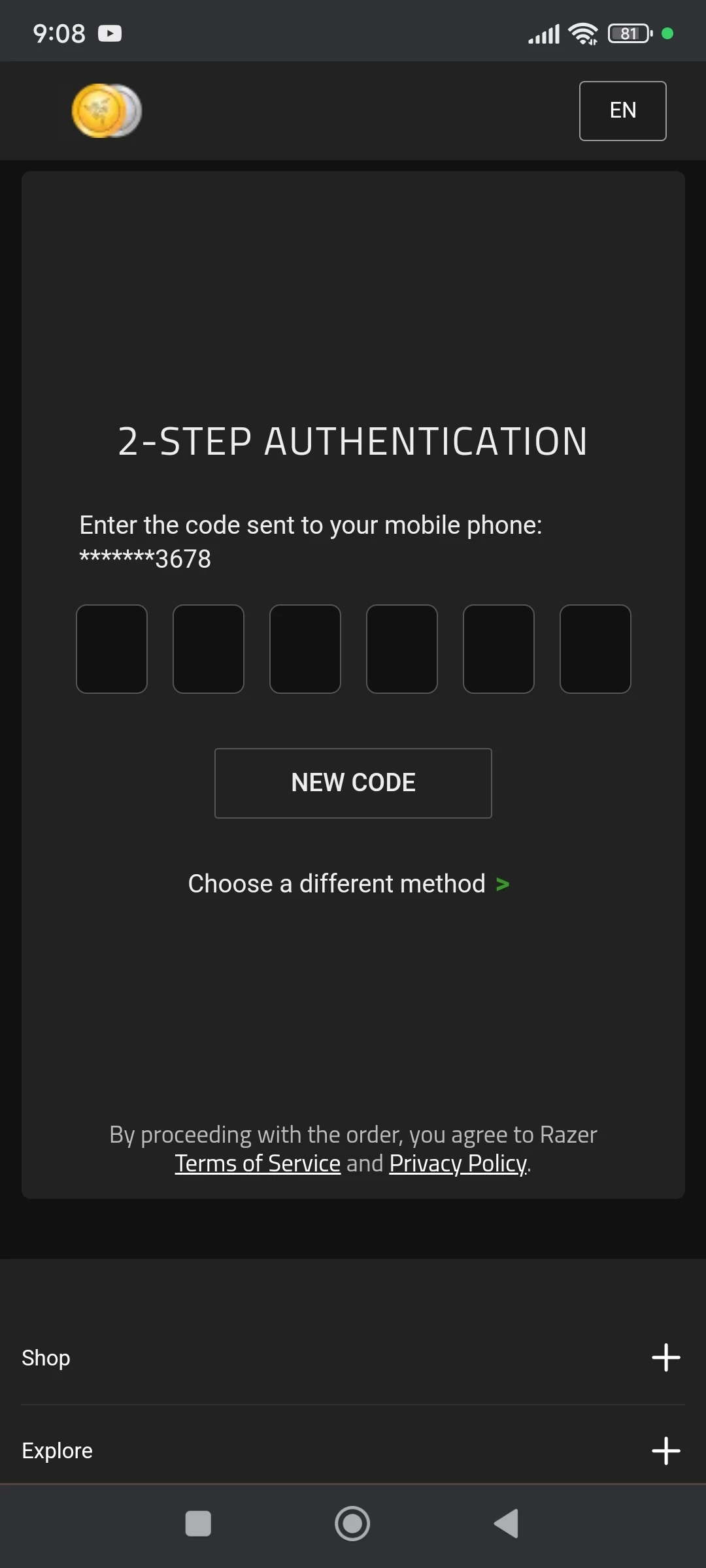This screenshot has width=706, height=1568.
Task: Select the sixth code digit box
Action: (x=596, y=649)
